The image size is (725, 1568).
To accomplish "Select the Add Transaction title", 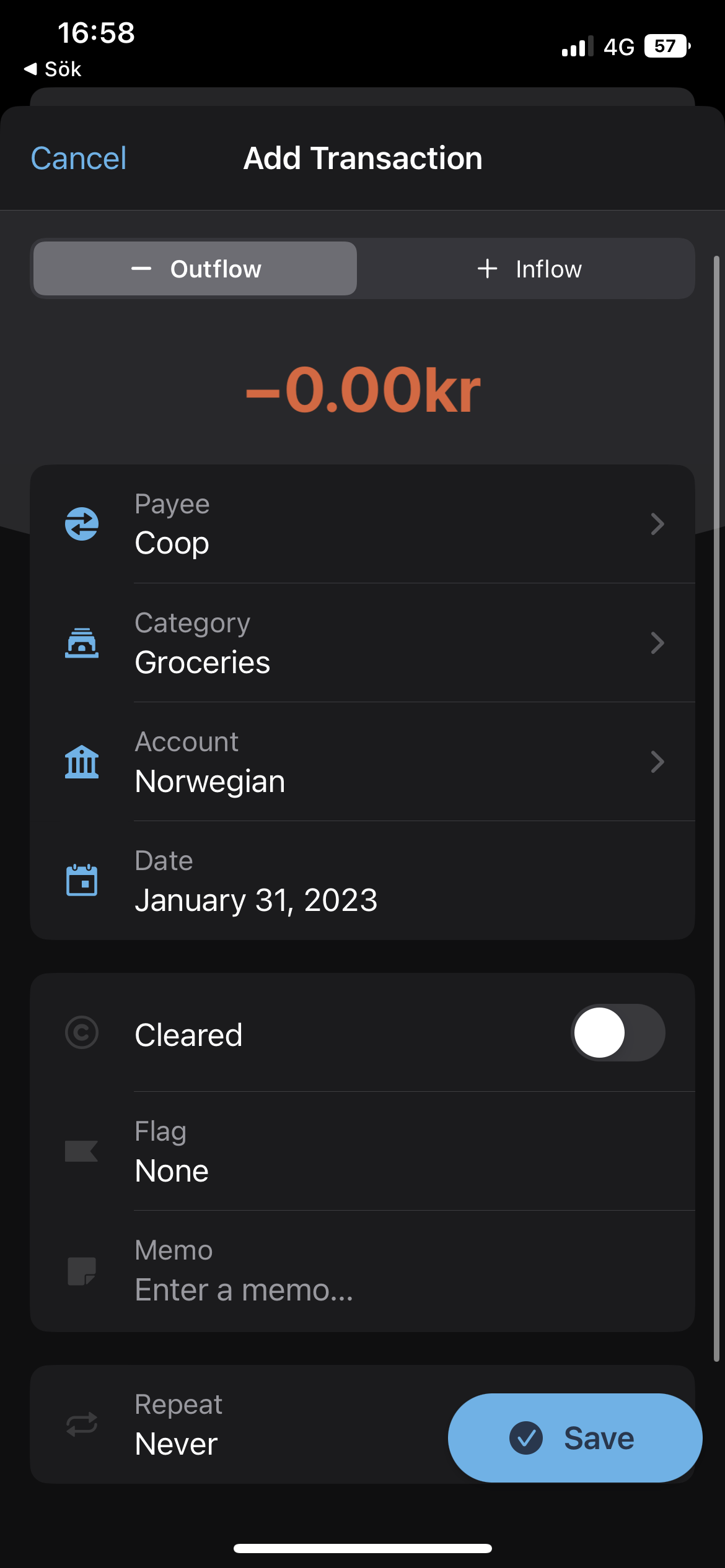I will [362, 158].
